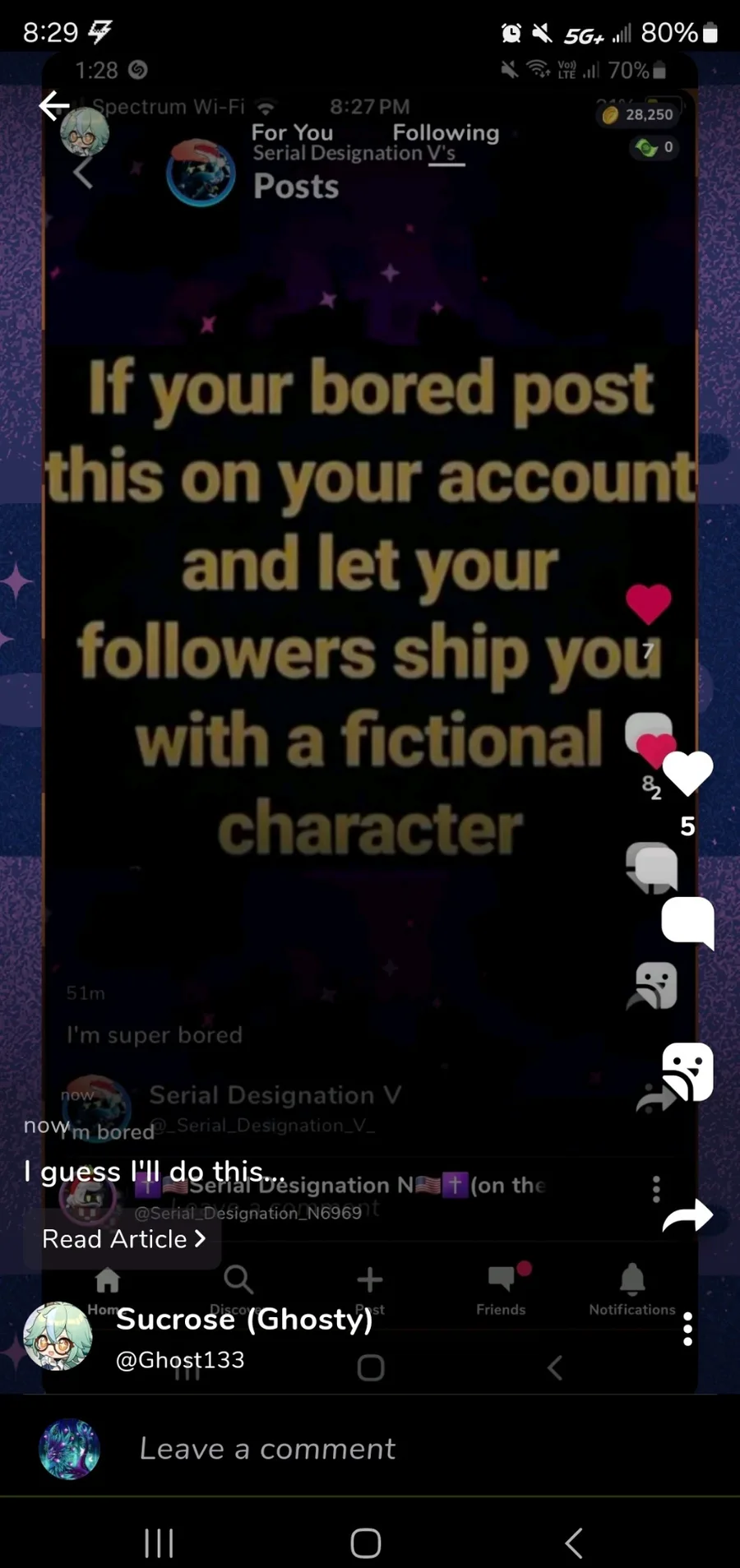The width and height of the screenshot is (740, 1568).
Task: Open comments via the white speech bubble
Action: [x=687, y=922]
